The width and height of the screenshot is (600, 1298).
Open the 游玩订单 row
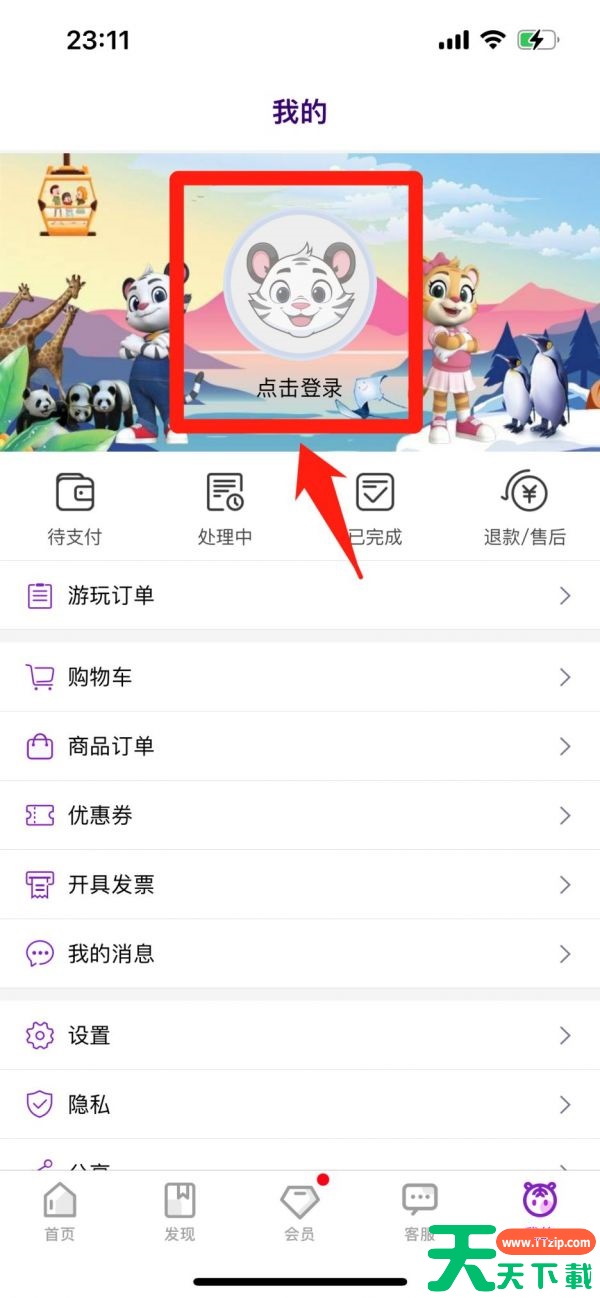coord(299,596)
